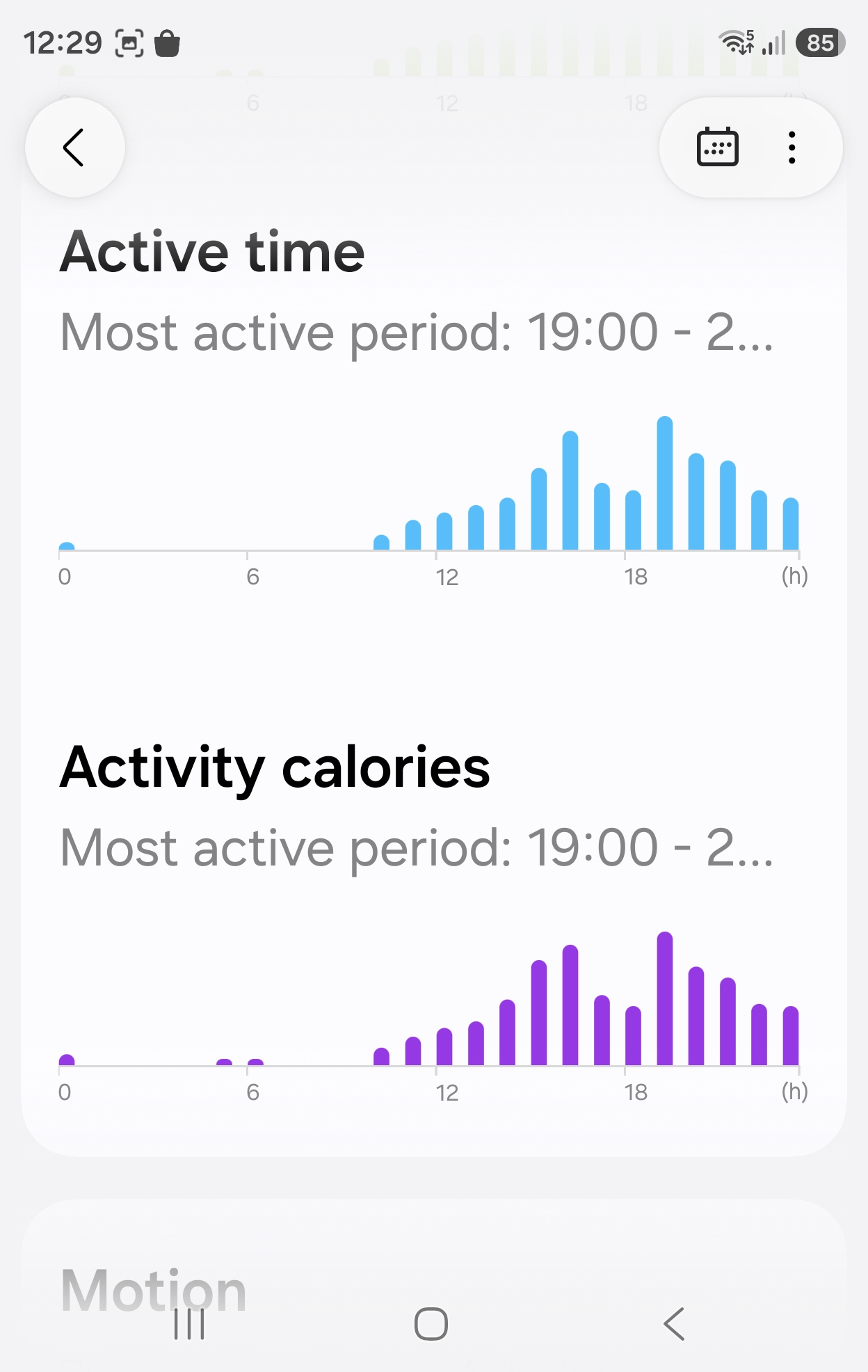Tap the system back button
Viewport: 868px width, 1372px height.
674,1323
